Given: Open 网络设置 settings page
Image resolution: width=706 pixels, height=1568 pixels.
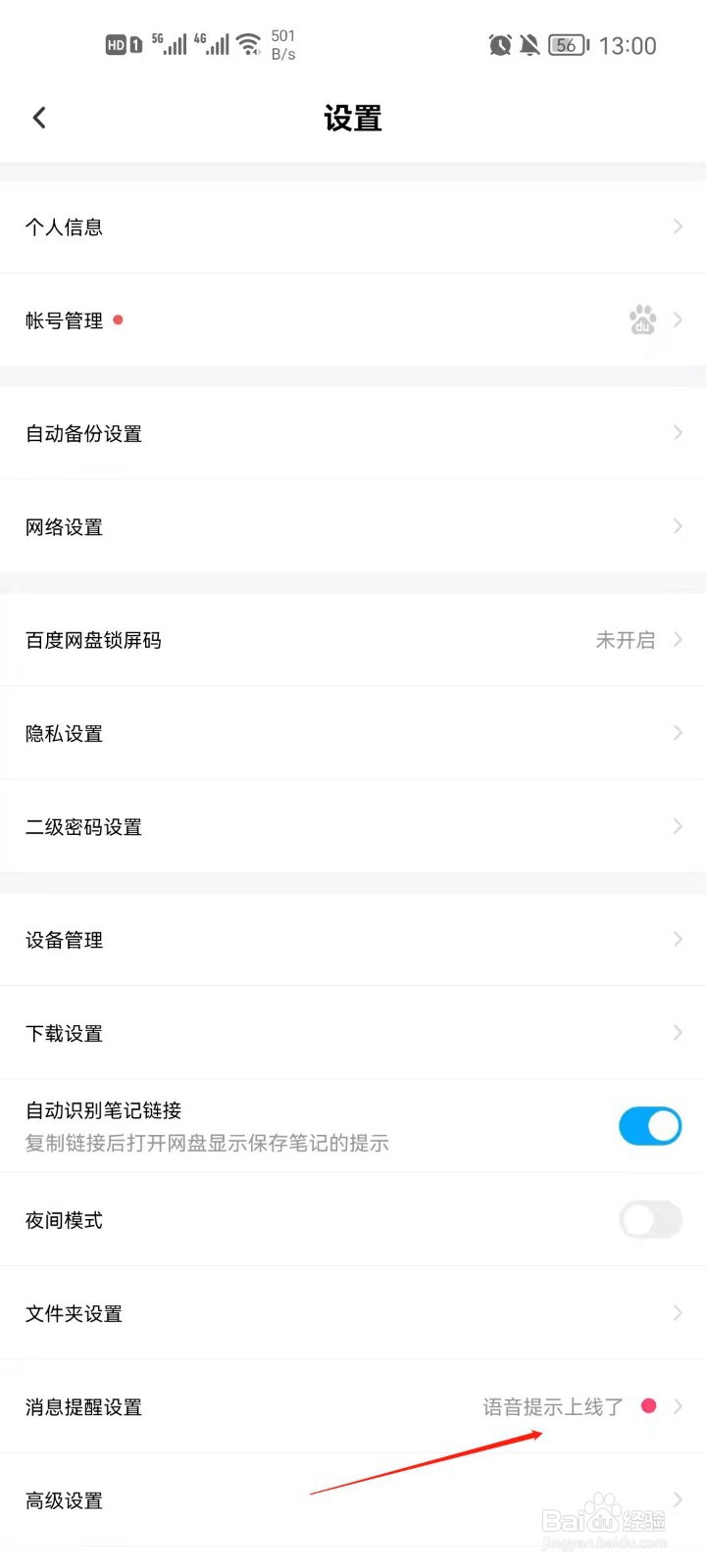Looking at the screenshot, I should click(63, 526).
